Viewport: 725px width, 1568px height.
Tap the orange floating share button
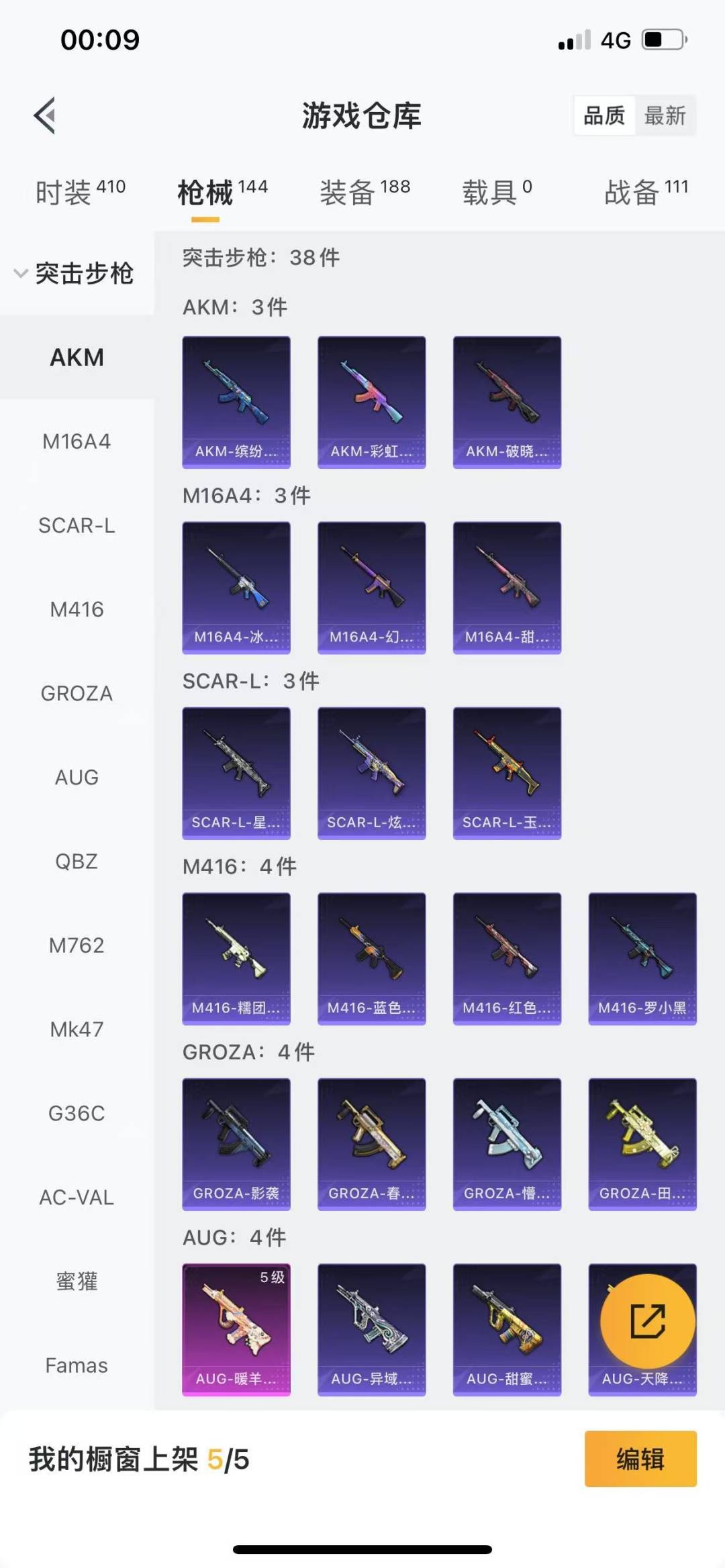[x=647, y=1321]
